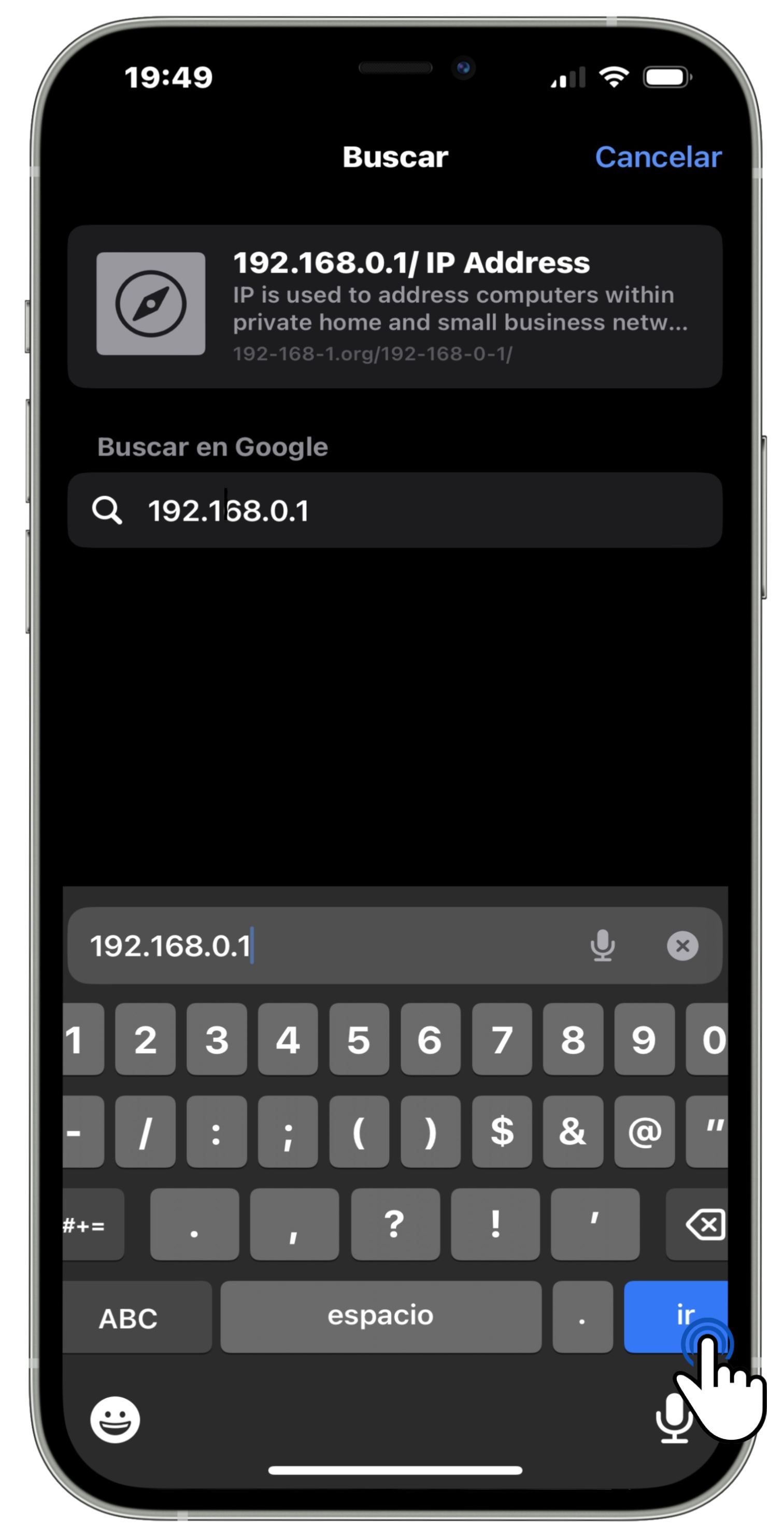784x1532 pixels.
Task: Start voice dictation in the address bar
Action: [602, 945]
